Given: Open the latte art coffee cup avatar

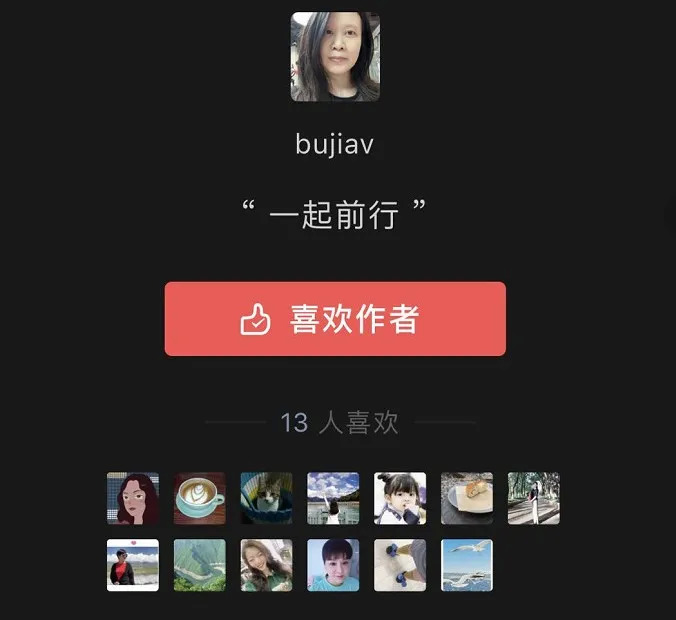Looking at the screenshot, I should click(200, 498).
